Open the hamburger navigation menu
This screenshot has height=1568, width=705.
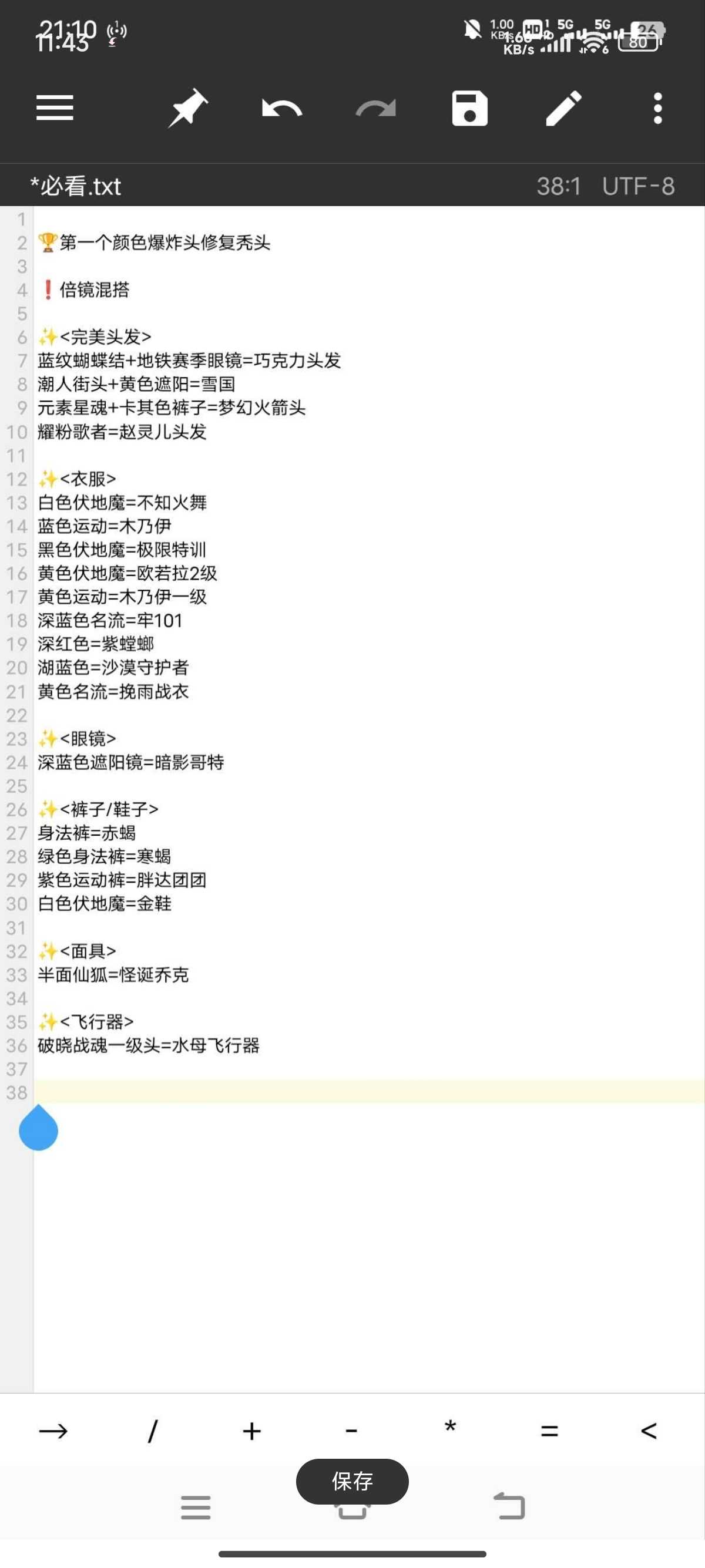(55, 108)
